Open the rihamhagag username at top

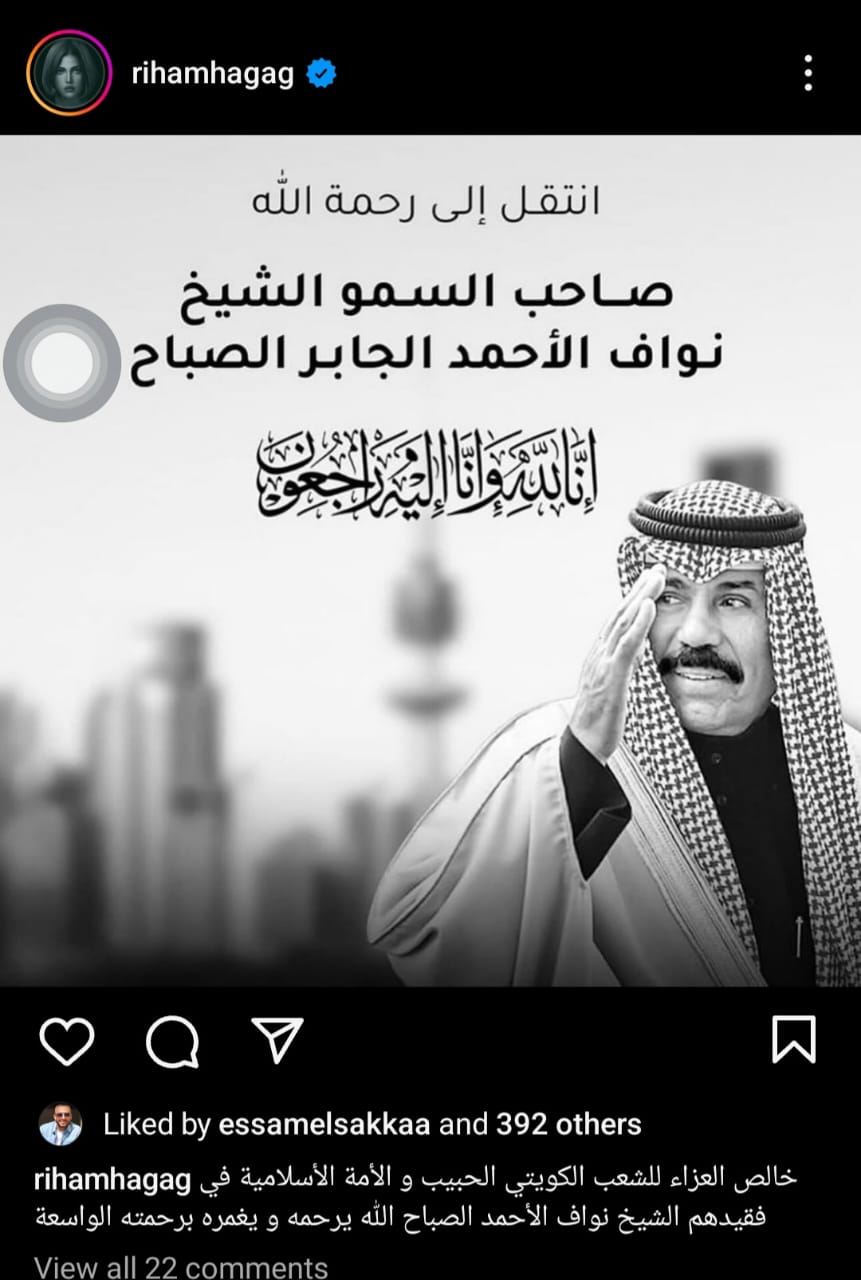pyautogui.click(x=212, y=74)
